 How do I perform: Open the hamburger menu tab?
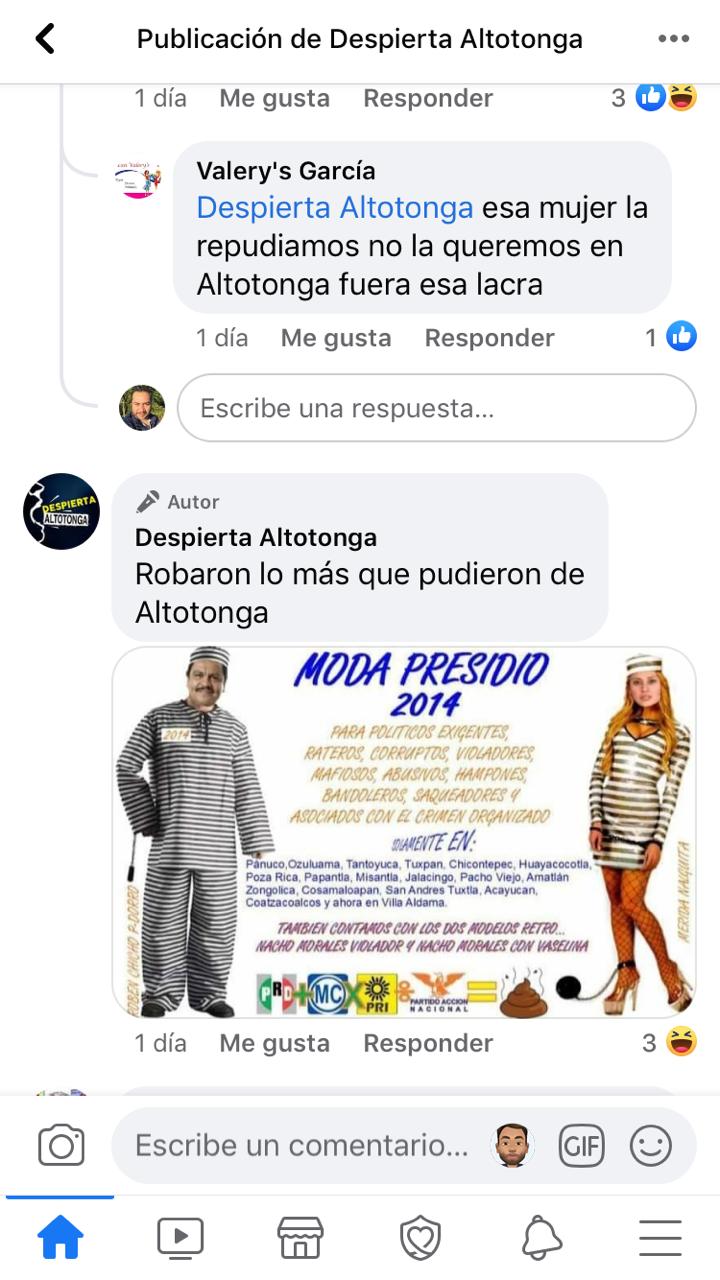[660, 1238]
